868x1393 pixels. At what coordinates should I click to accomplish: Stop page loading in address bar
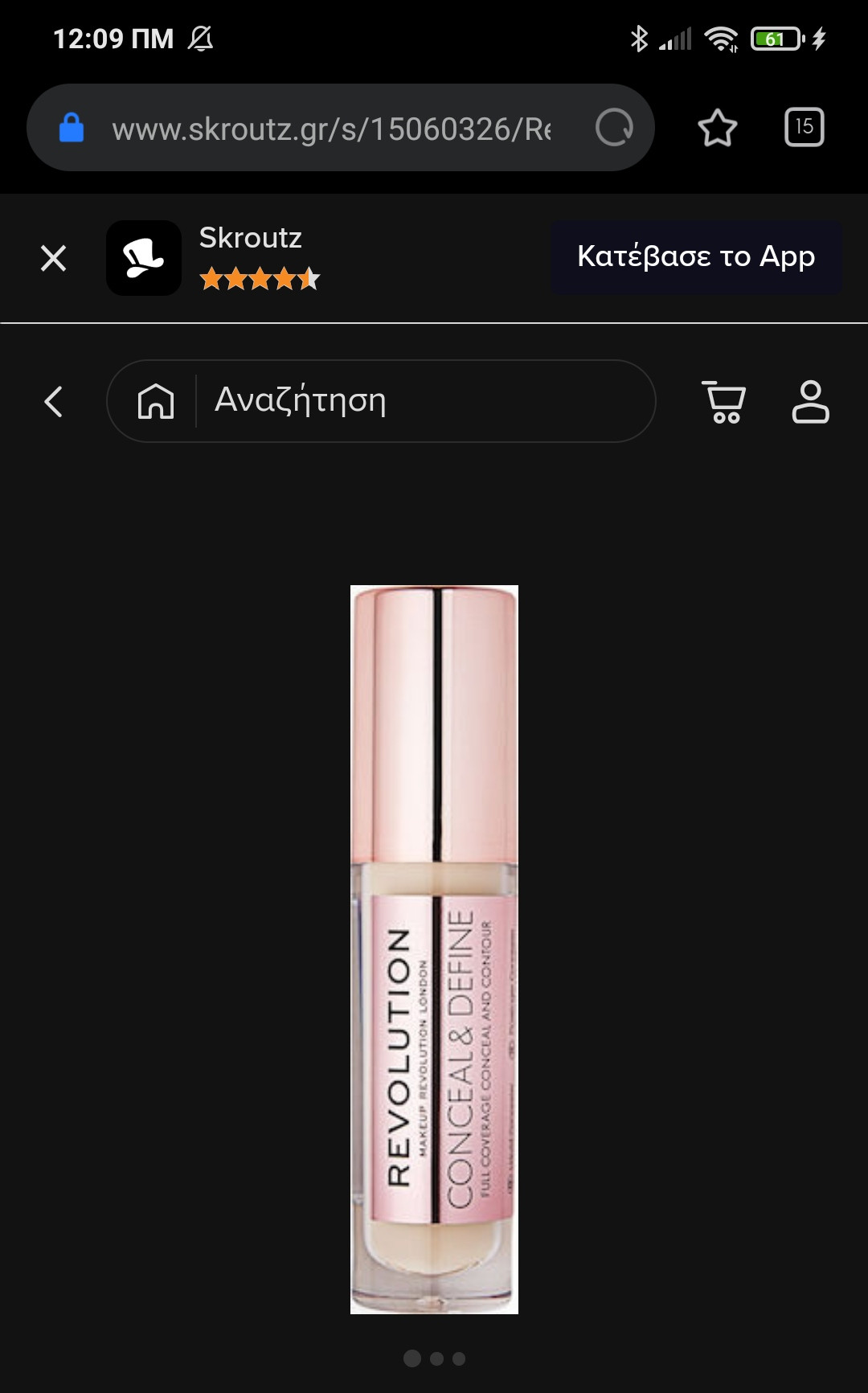tap(614, 128)
